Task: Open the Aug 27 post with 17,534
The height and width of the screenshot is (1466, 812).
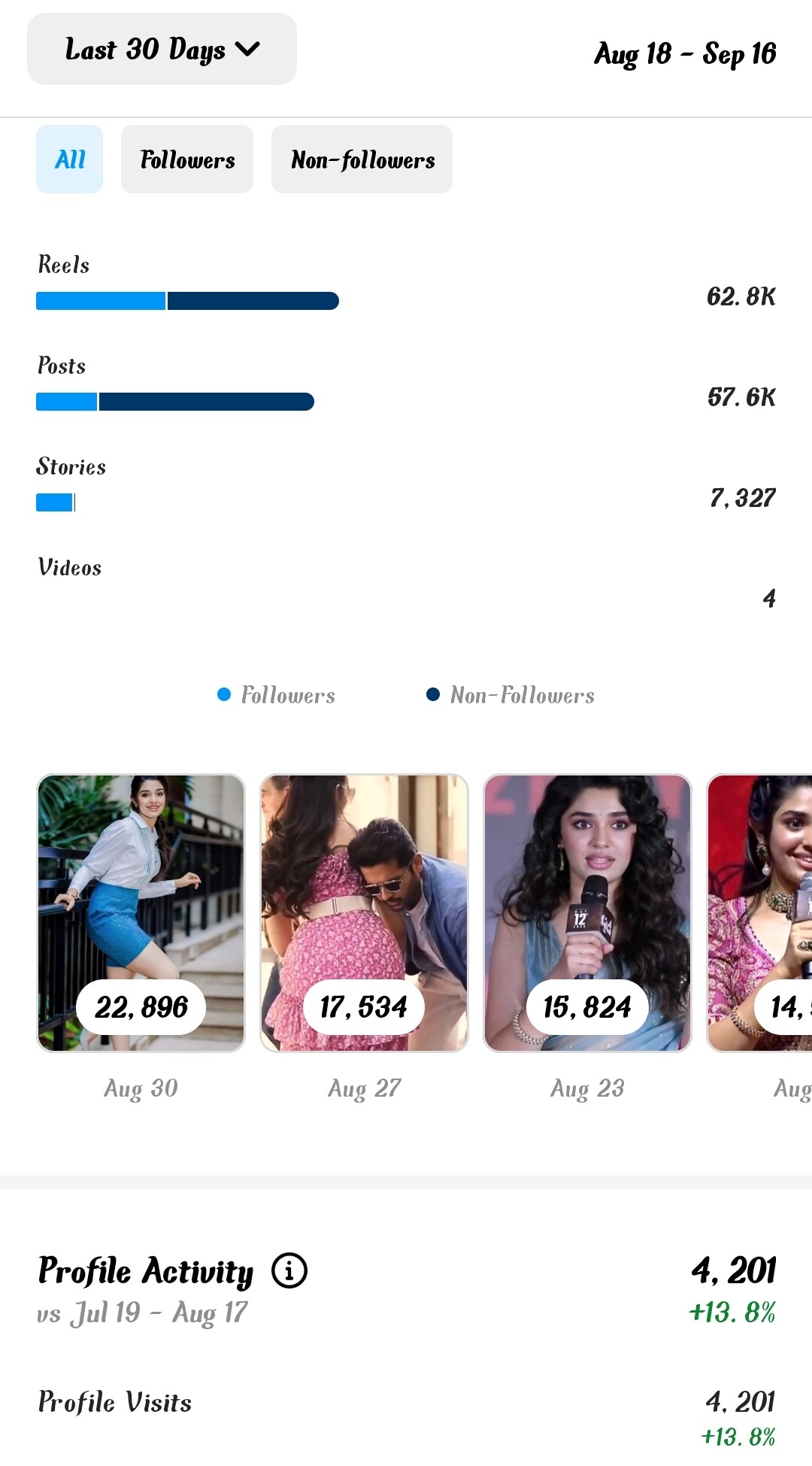Action: tap(364, 913)
